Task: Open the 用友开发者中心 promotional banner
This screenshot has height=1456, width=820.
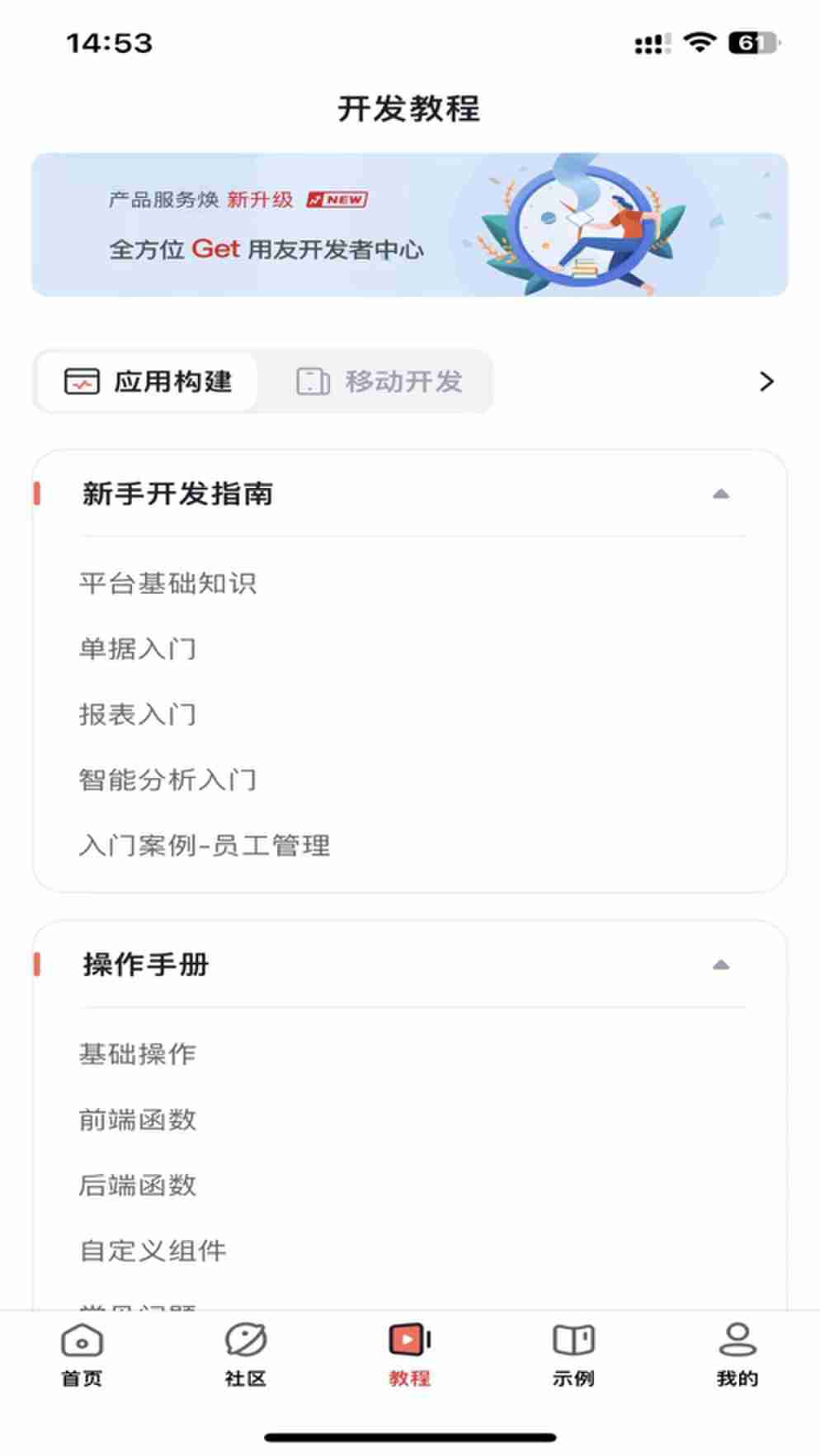Action: [x=409, y=224]
